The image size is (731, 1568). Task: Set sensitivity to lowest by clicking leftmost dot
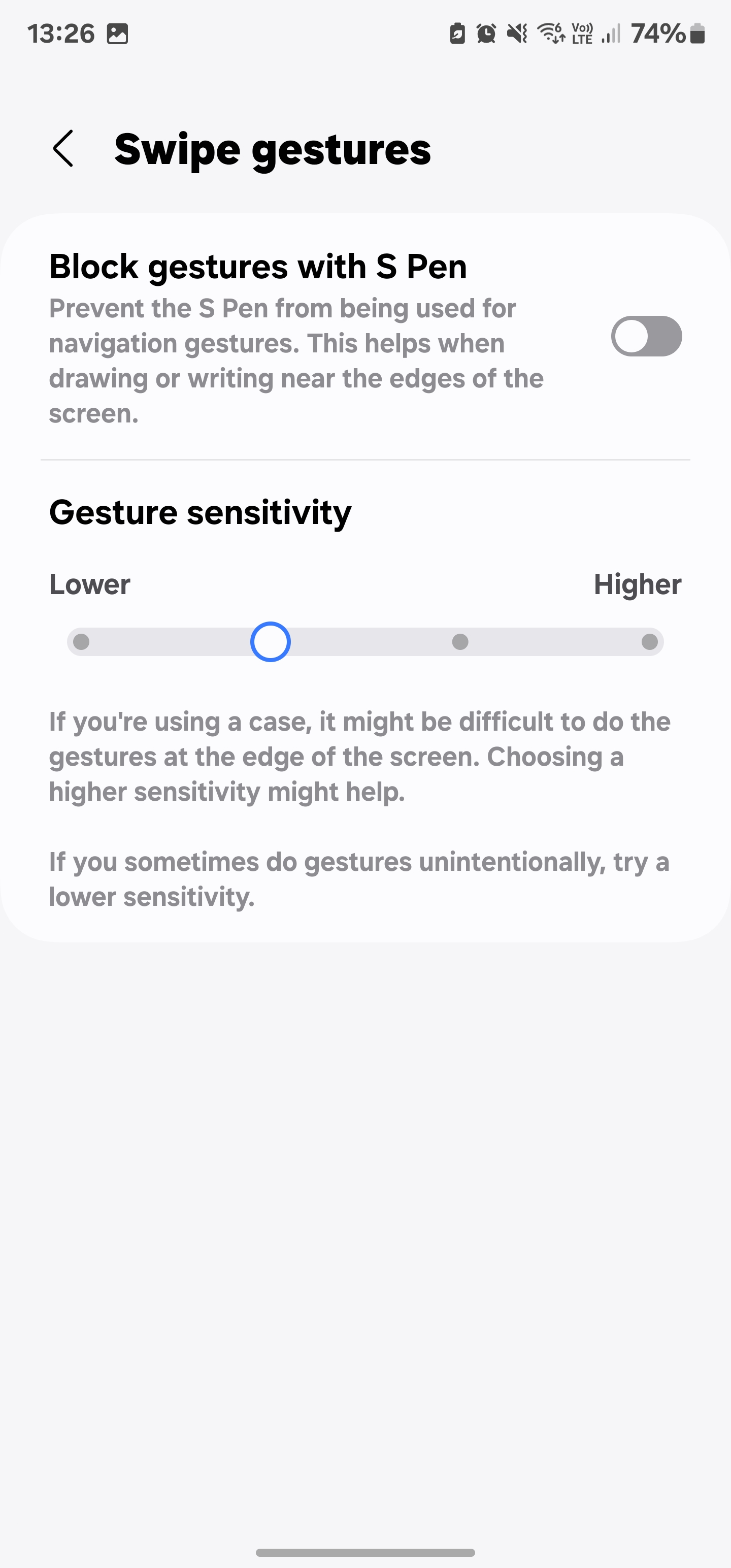point(81,641)
